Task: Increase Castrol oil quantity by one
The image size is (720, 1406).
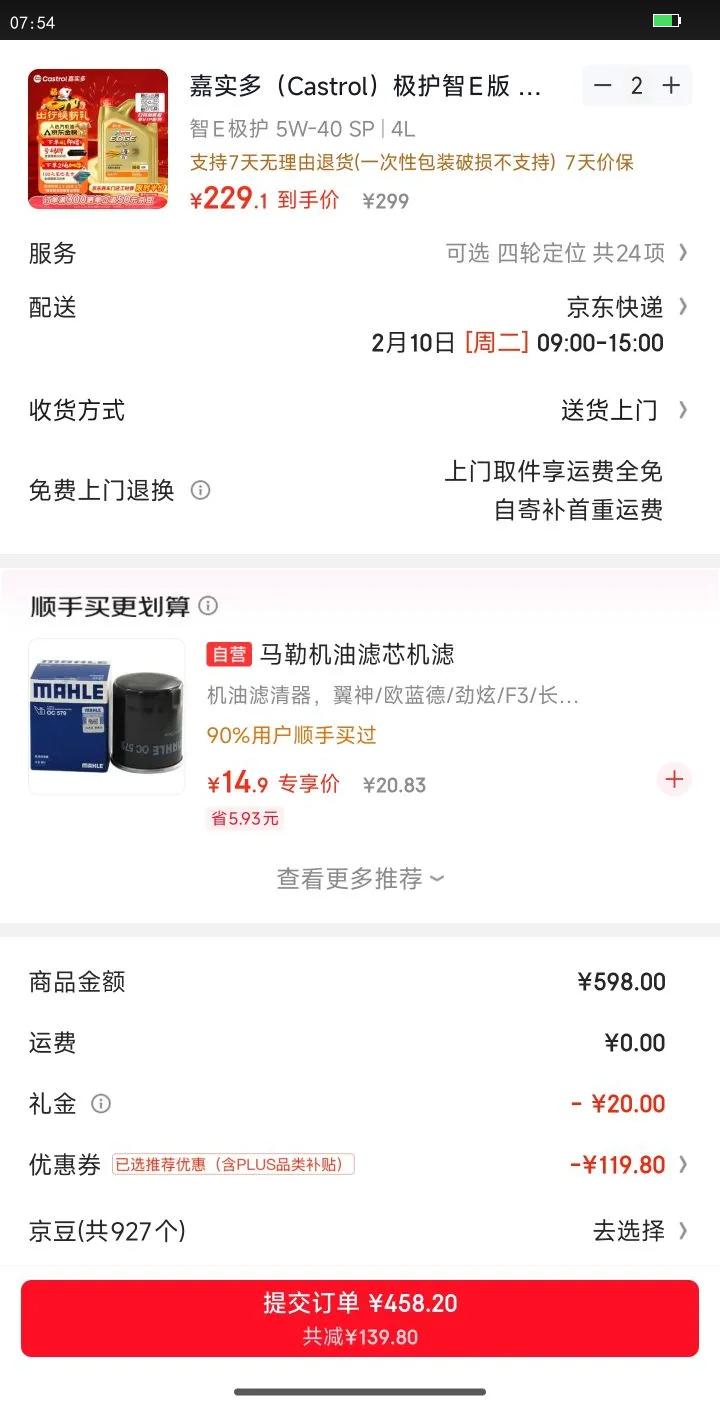Action: (x=671, y=86)
